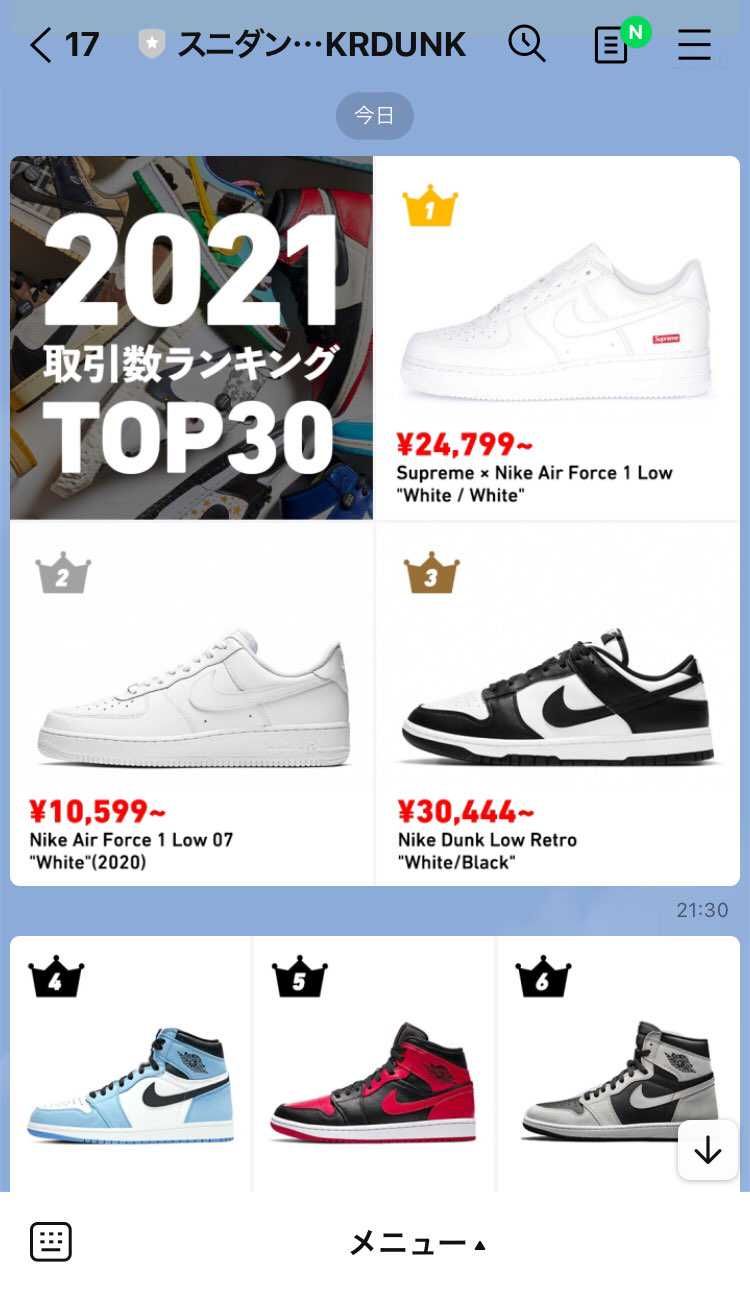Screen dimensions: 750x1294
Task: Tap the bronze crown number 3 icon
Action: point(430,577)
